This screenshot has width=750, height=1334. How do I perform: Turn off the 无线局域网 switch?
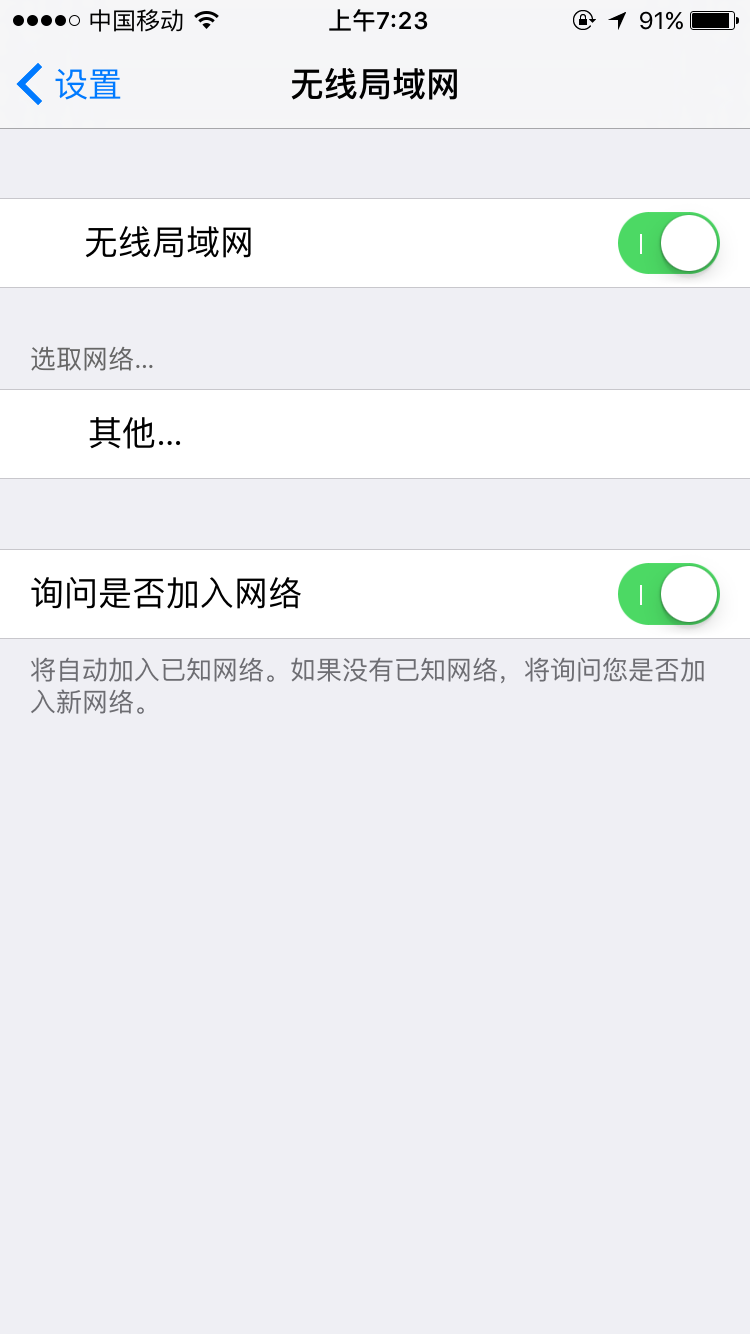(668, 243)
